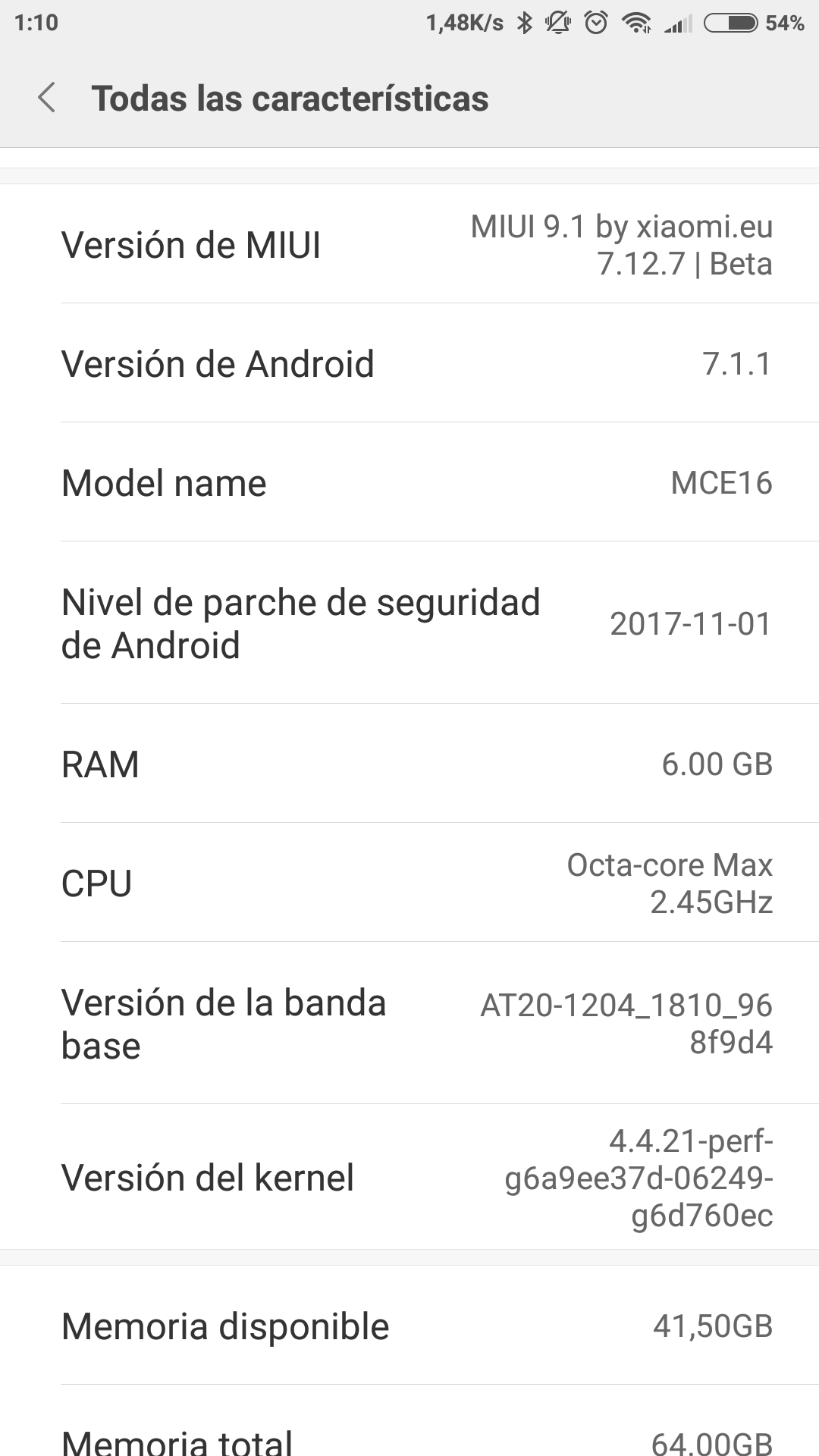Select the Model name row
Viewport: 819px width, 1456px height.
click(x=409, y=482)
